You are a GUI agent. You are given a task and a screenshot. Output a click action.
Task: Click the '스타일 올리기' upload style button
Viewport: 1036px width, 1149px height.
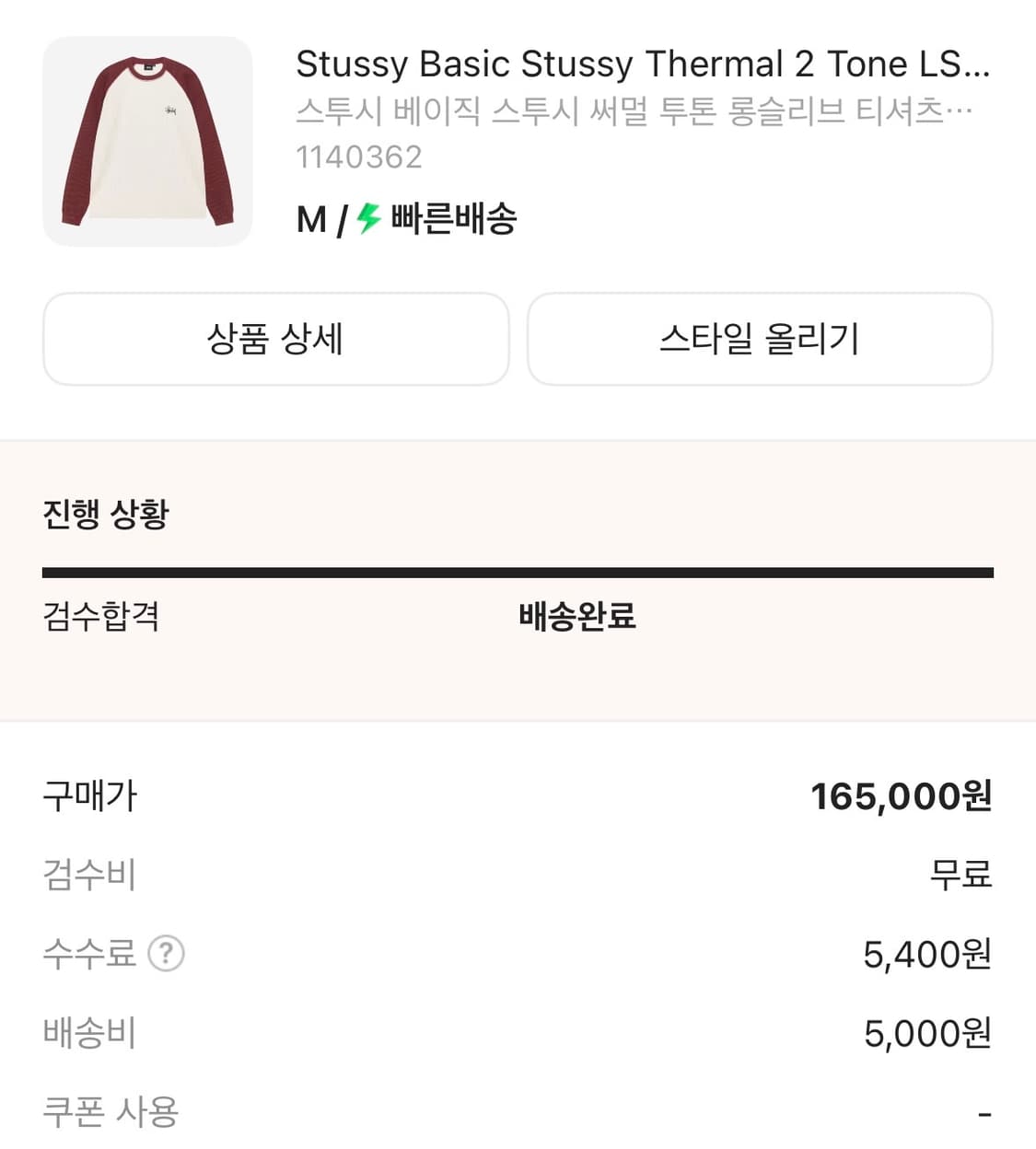[x=760, y=339]
